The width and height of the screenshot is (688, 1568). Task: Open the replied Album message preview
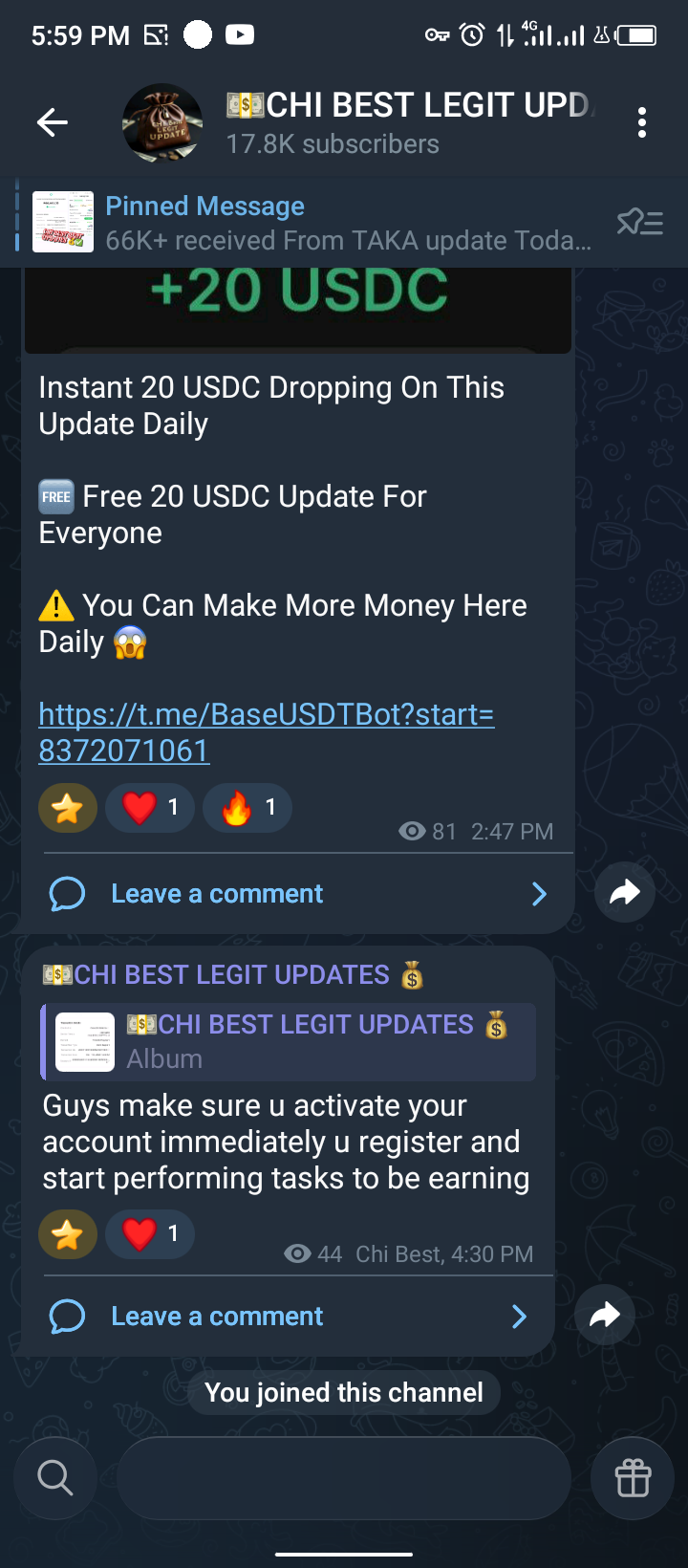click(287, 1041)
